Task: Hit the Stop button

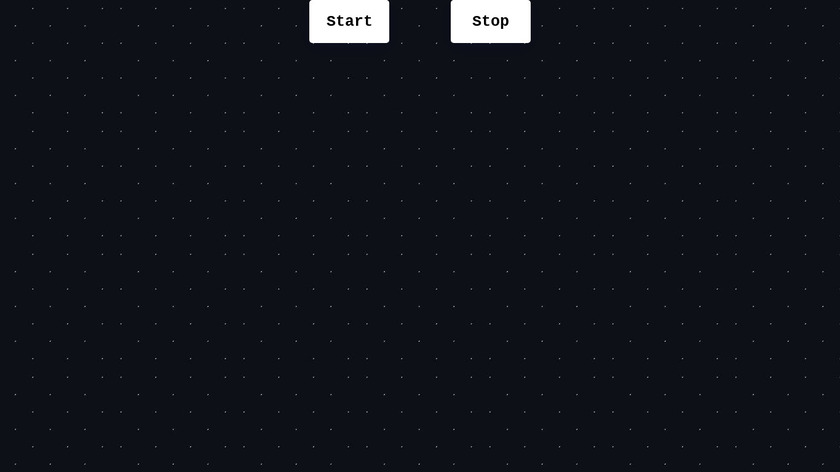Action: point(490,21)
